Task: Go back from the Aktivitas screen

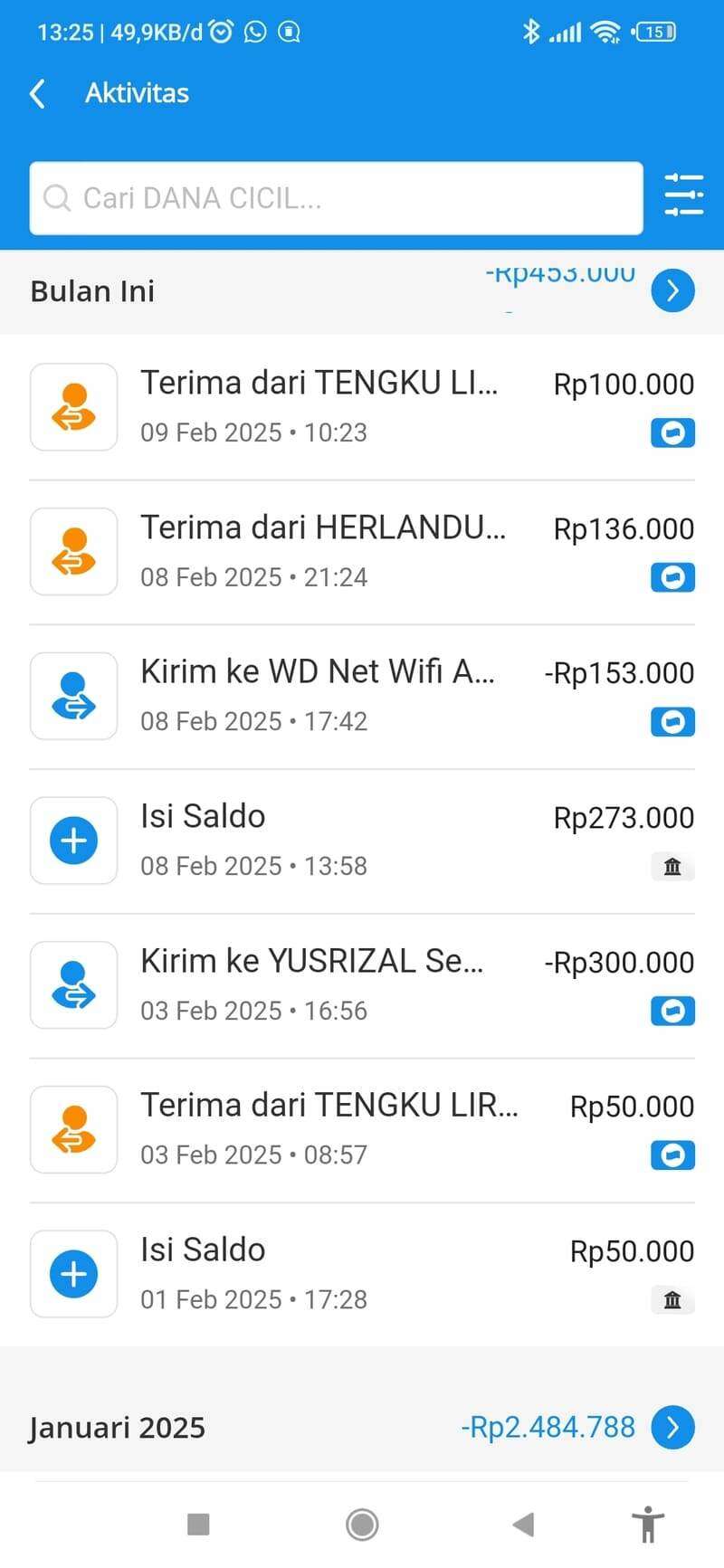Action: (x=38, y=93)
